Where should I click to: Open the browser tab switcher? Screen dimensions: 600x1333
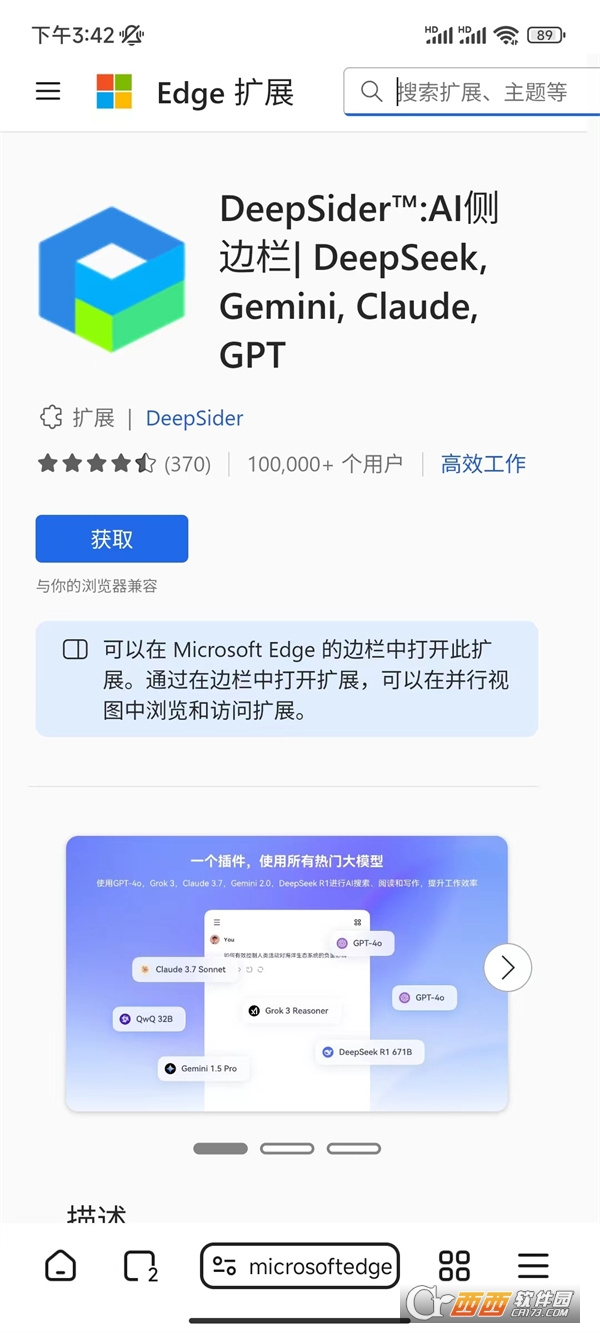[140, 1266]
